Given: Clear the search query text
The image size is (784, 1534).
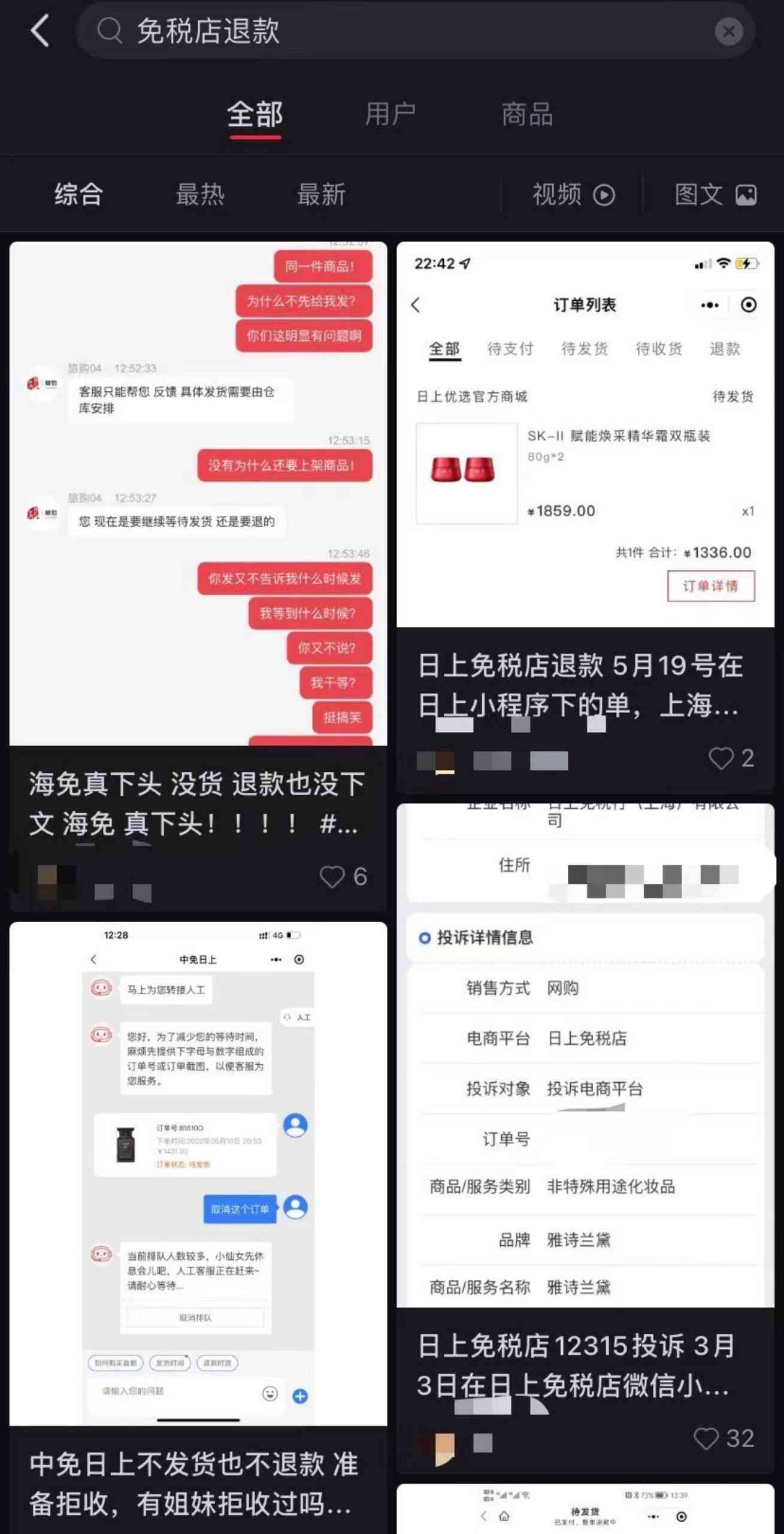Looking at the screenshot, I should click(x=728, y=31).
